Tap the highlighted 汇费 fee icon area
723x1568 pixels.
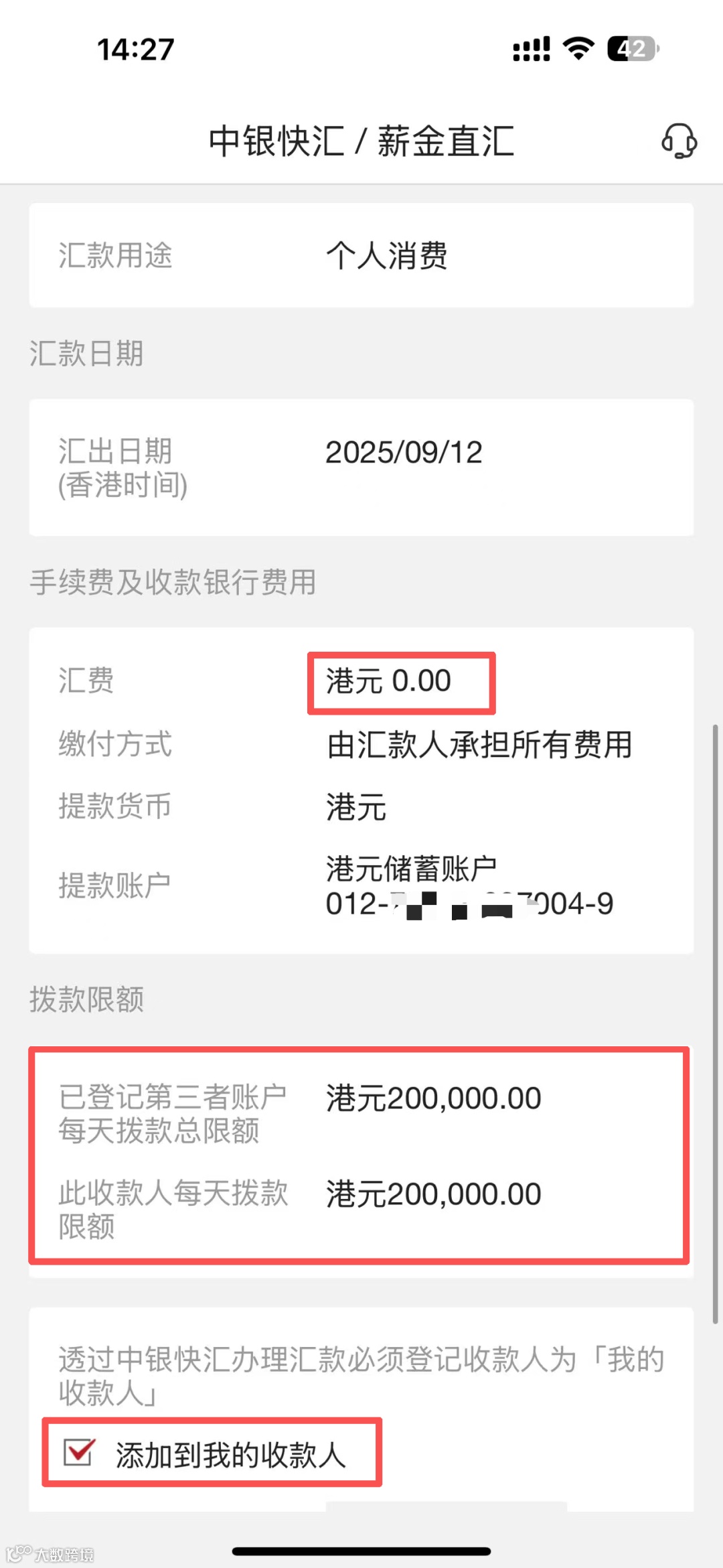[402, 681]
